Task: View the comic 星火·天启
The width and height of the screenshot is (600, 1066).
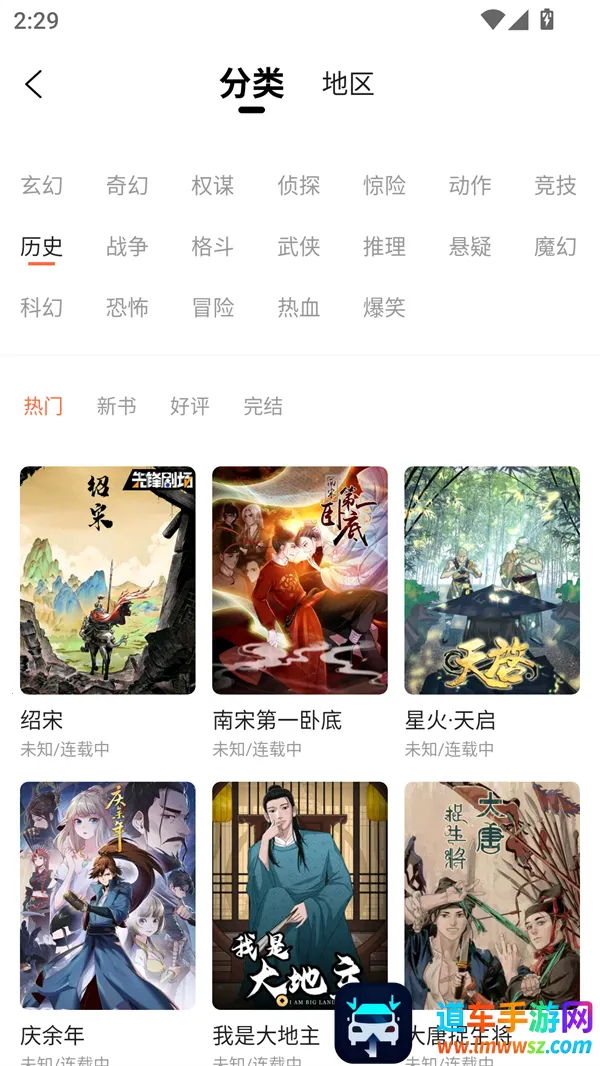Action: click(492, 580)
